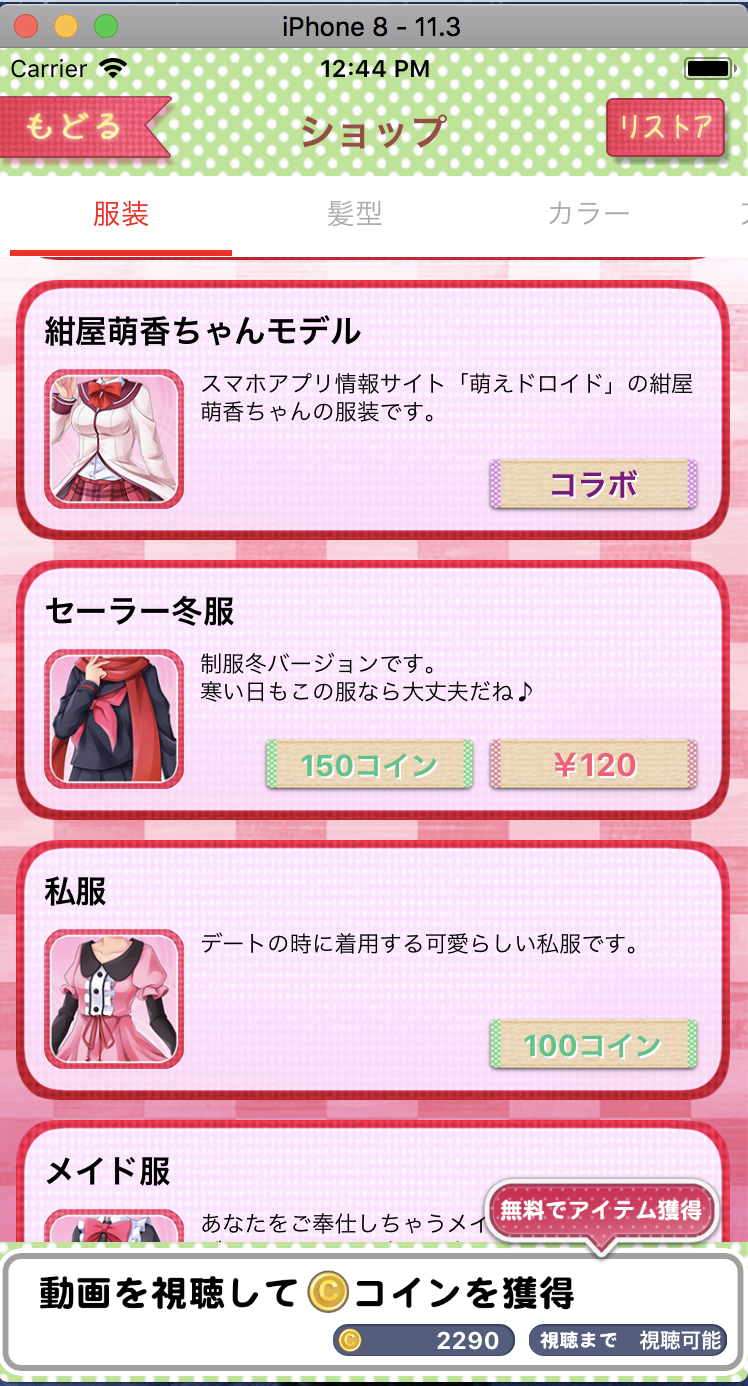Switch to the 髪型 tab
748x1386 pixels.
[355, 213]
